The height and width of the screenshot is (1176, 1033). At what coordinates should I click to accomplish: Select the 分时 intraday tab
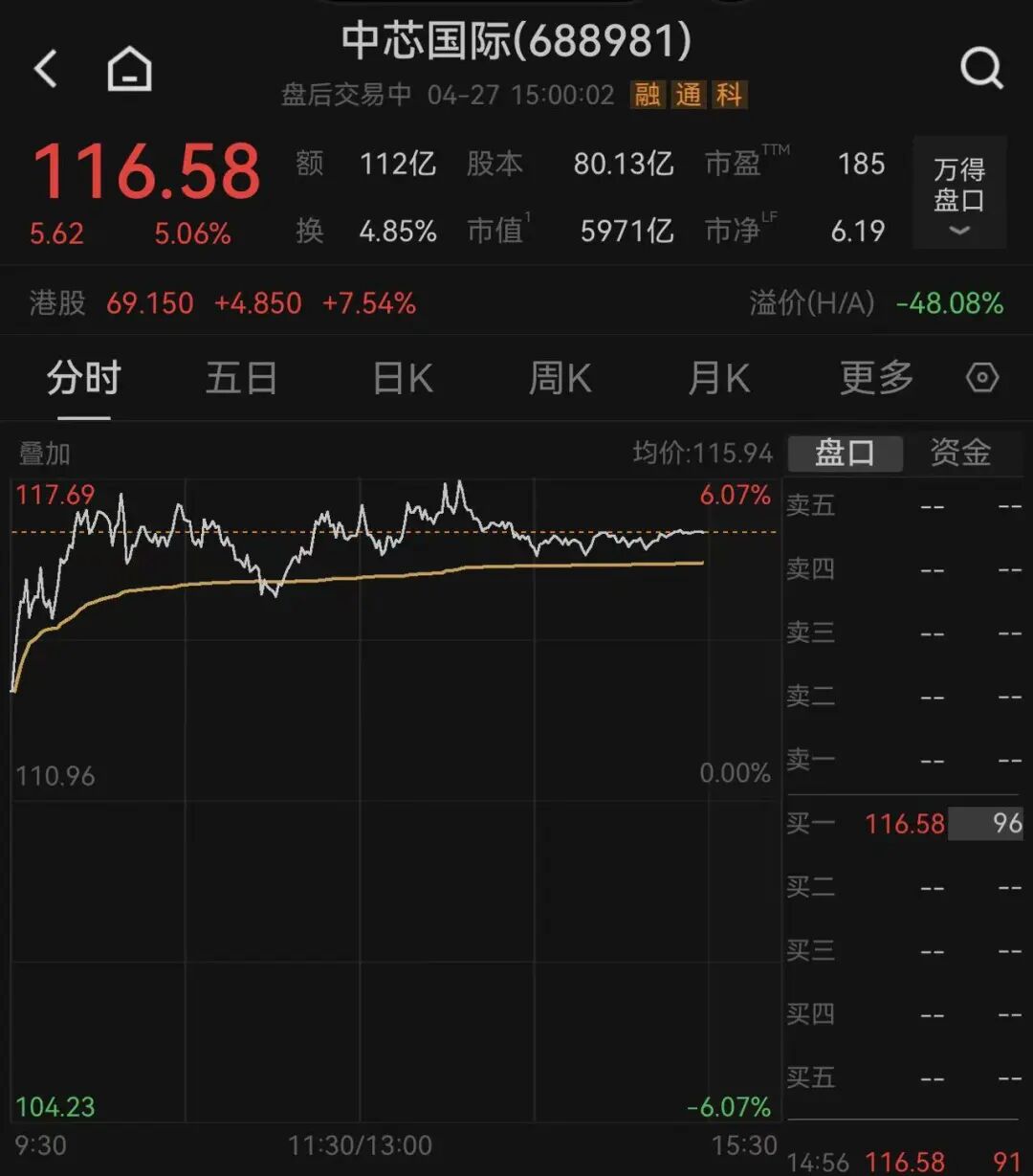click(x=82, y=378)
